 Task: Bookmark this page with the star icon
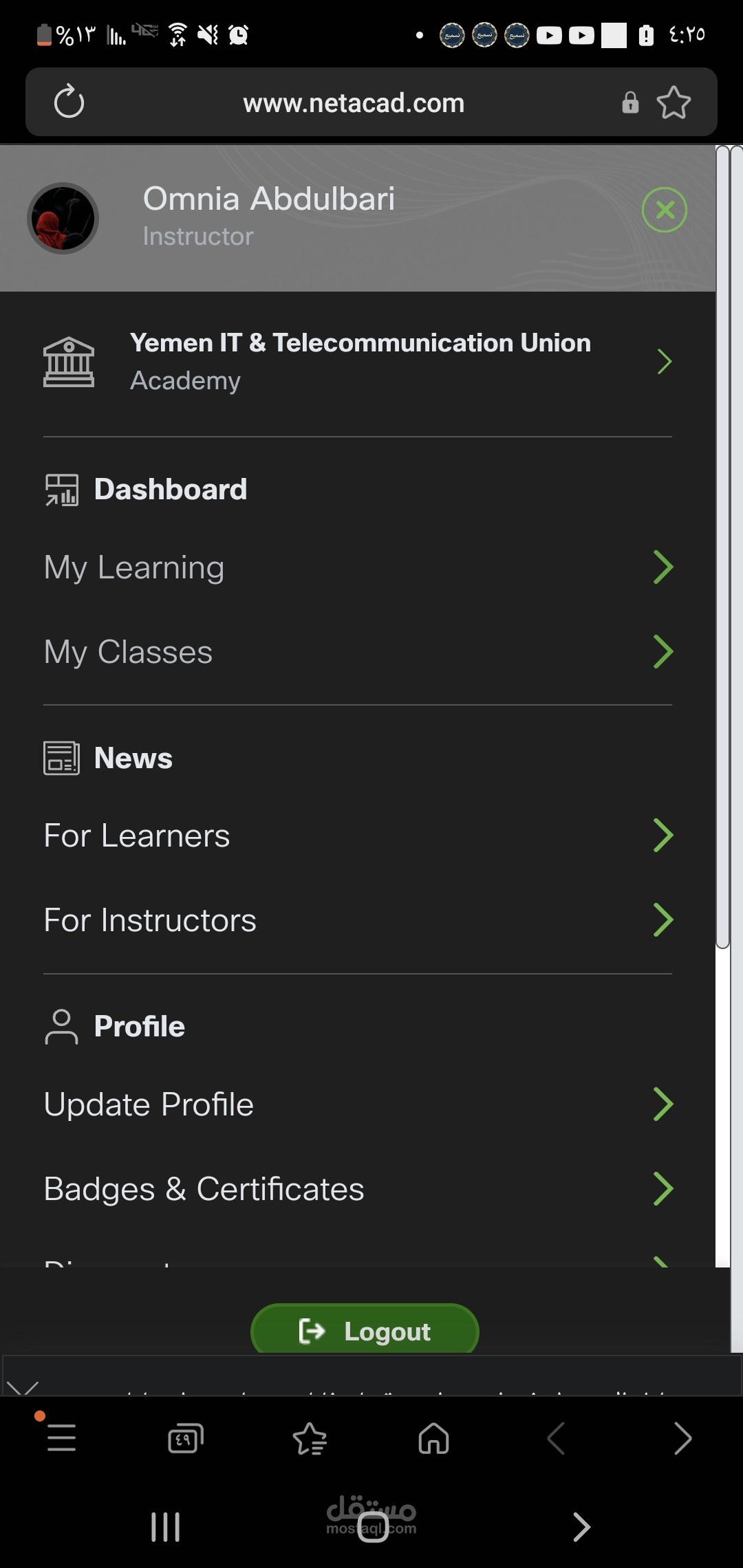[674, 102]
